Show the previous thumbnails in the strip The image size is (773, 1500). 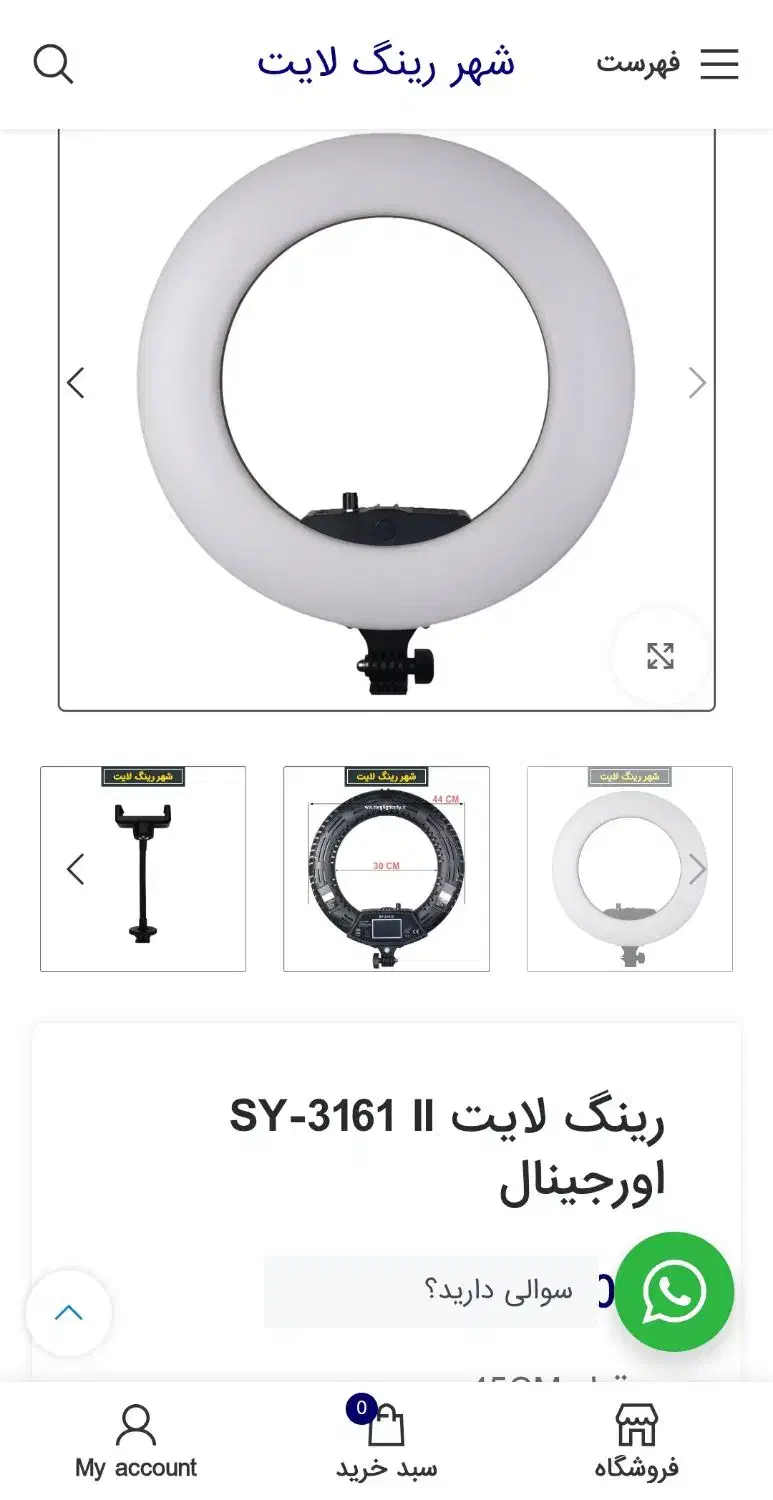tap(76, 869)
